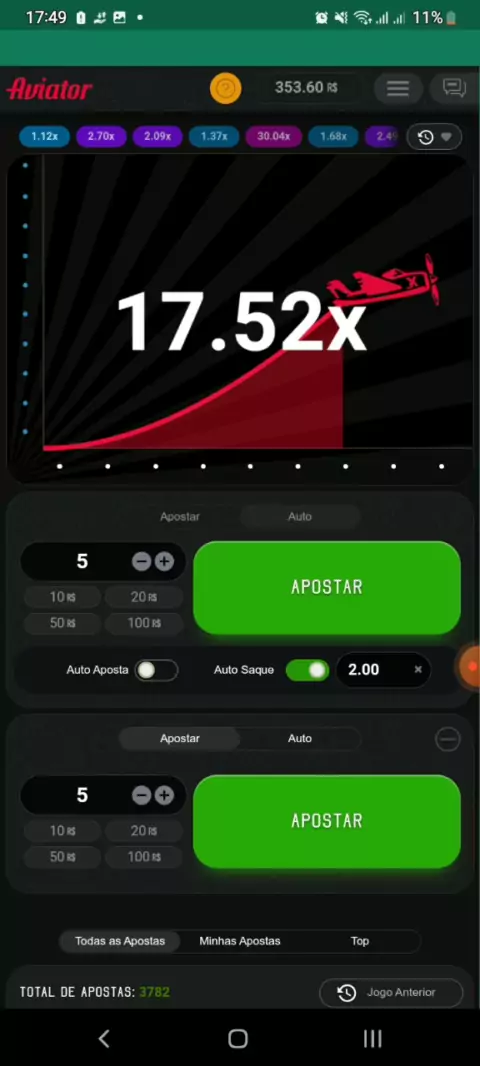Expand the round history dropdown
The width and height of the screenshot is (480, 1066).
pos(434,137)
